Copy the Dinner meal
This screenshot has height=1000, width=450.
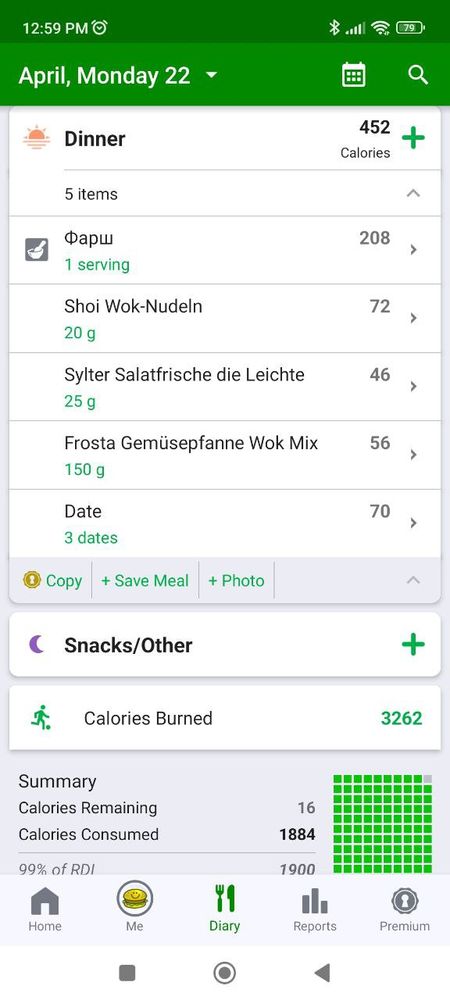point(52,580)
